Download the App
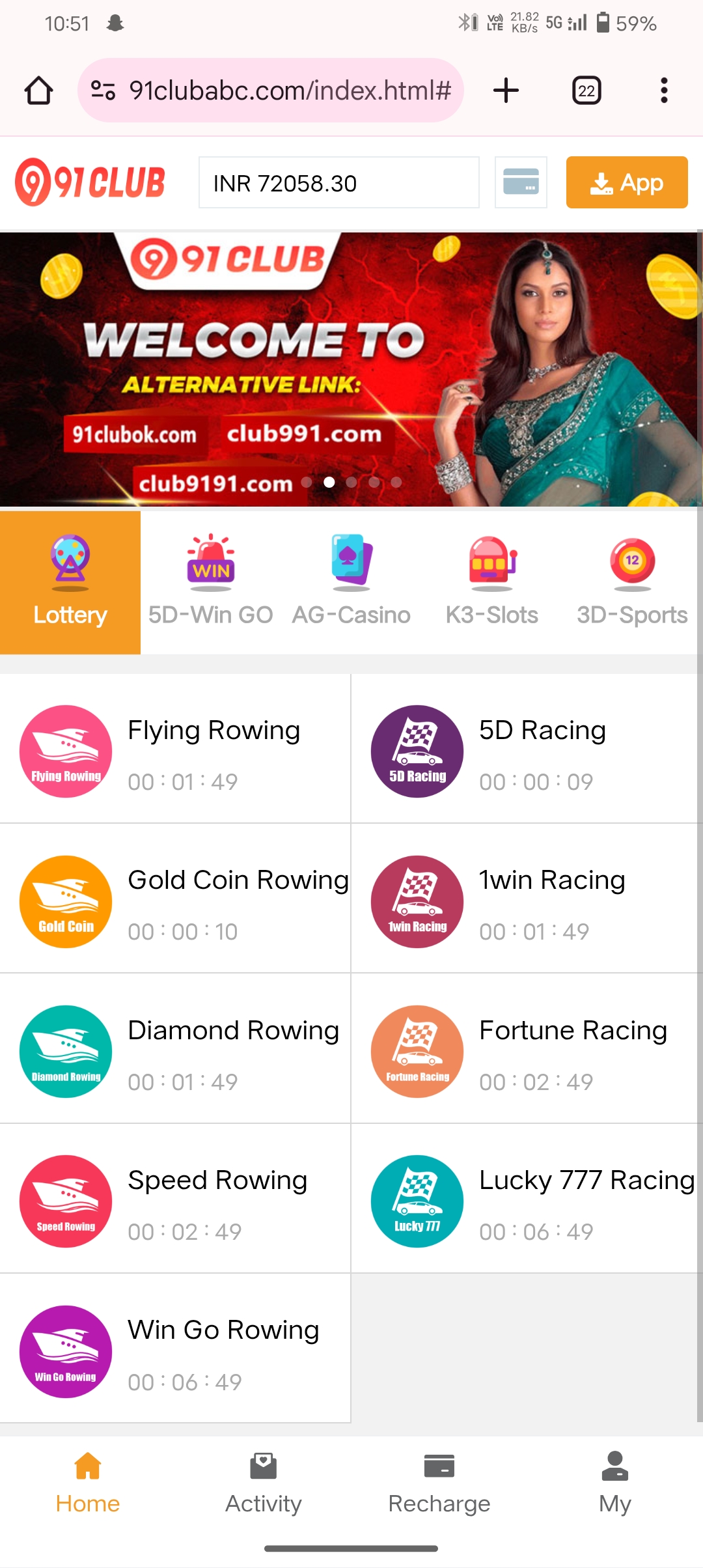 [626, 182]
